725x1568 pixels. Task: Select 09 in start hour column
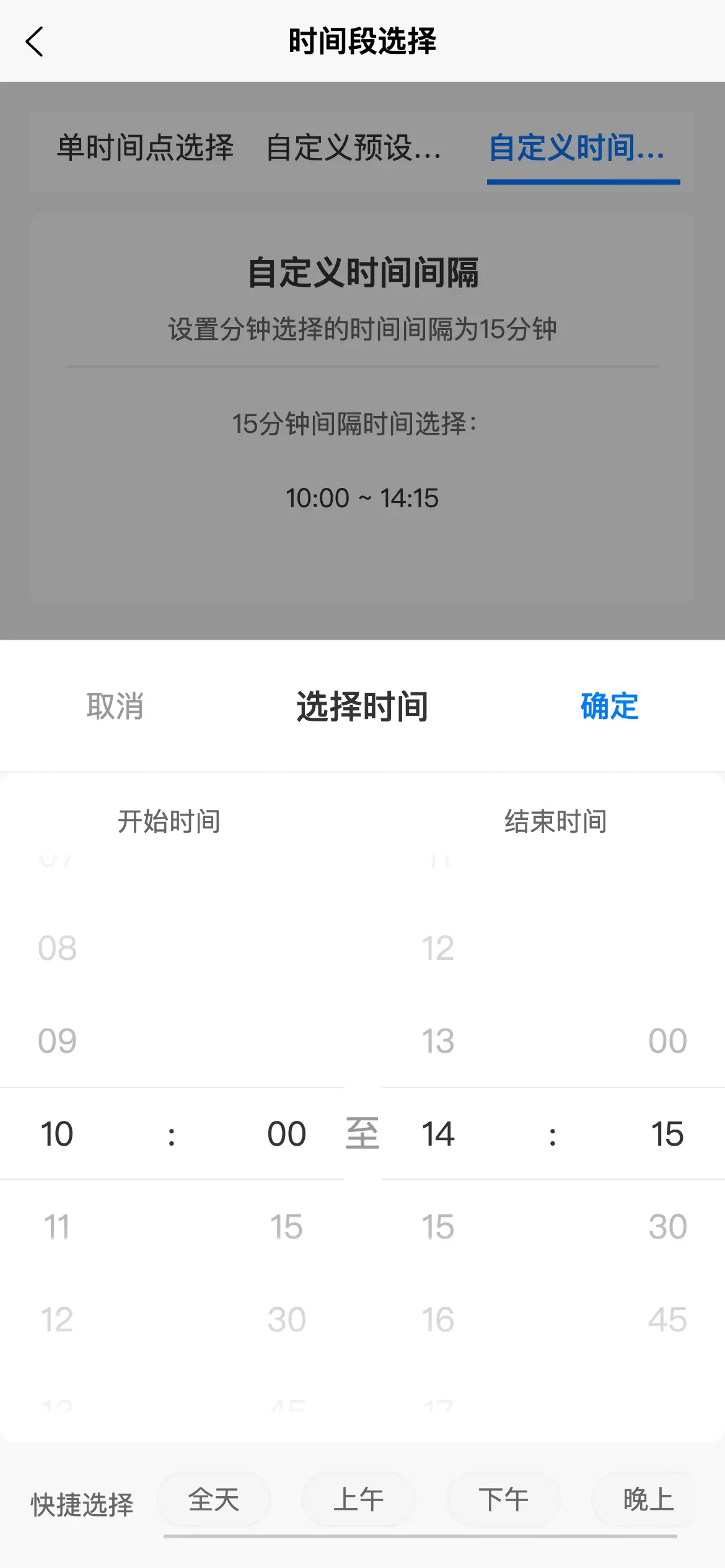[x=57, y=1041]
